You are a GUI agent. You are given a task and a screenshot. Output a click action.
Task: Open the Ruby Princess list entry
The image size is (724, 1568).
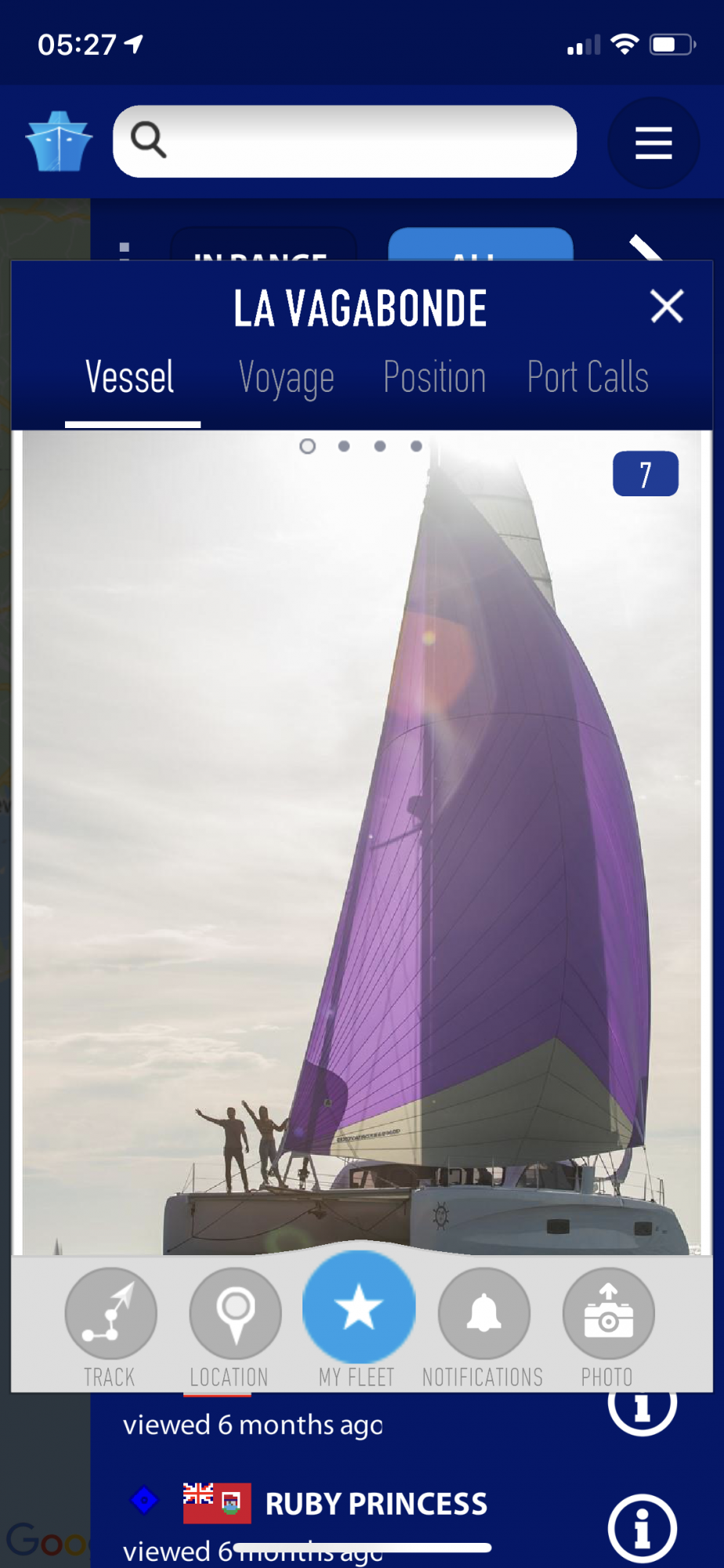[x=376, y=1504]
